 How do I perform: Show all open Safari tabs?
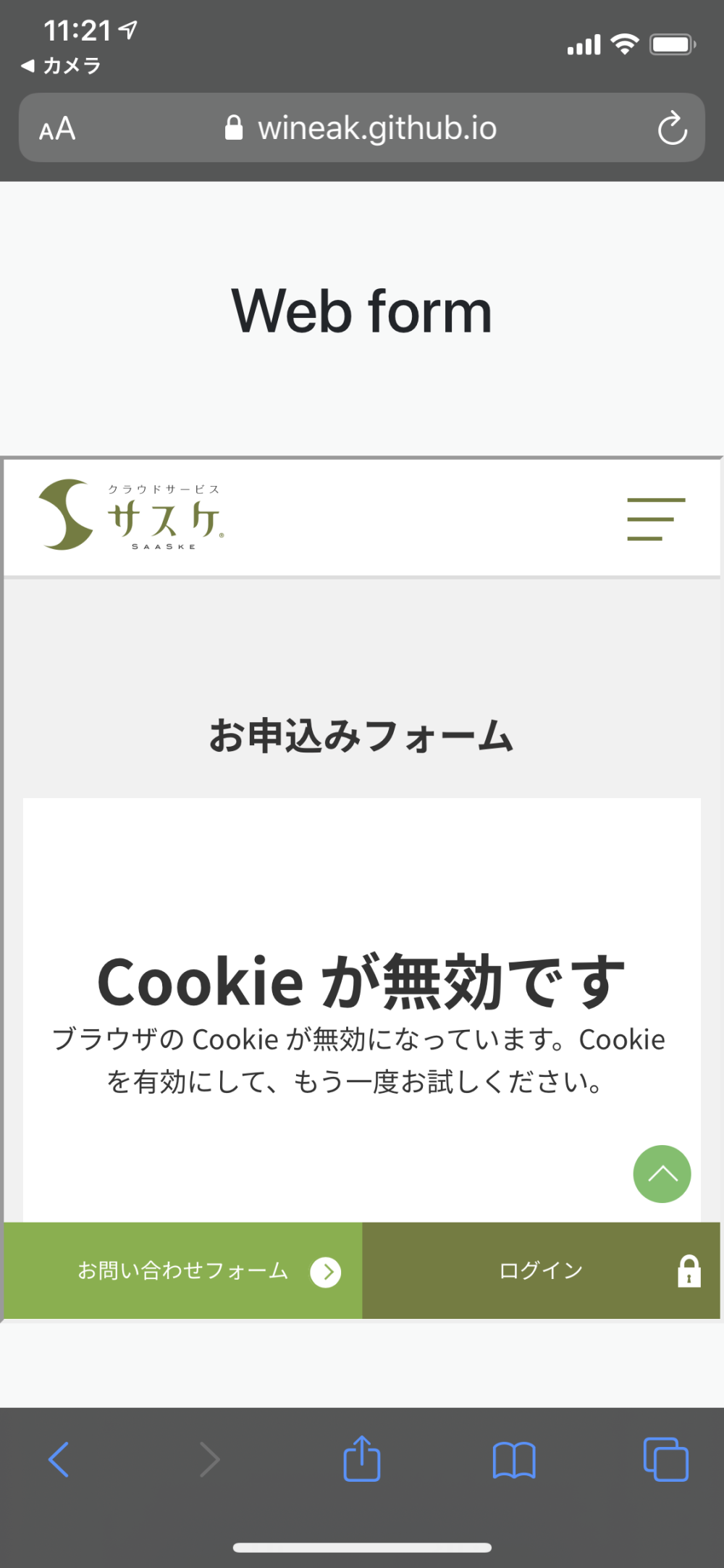pos(665,1459)
